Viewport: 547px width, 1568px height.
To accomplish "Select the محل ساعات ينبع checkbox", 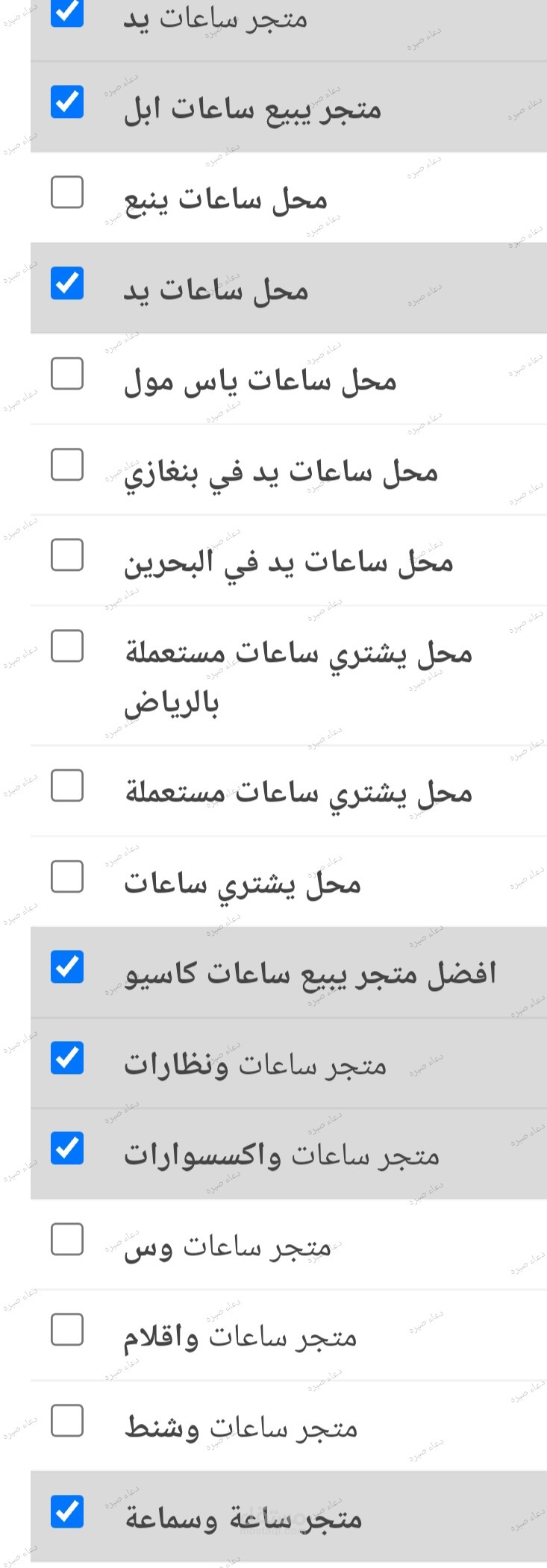I will [67, 193].
